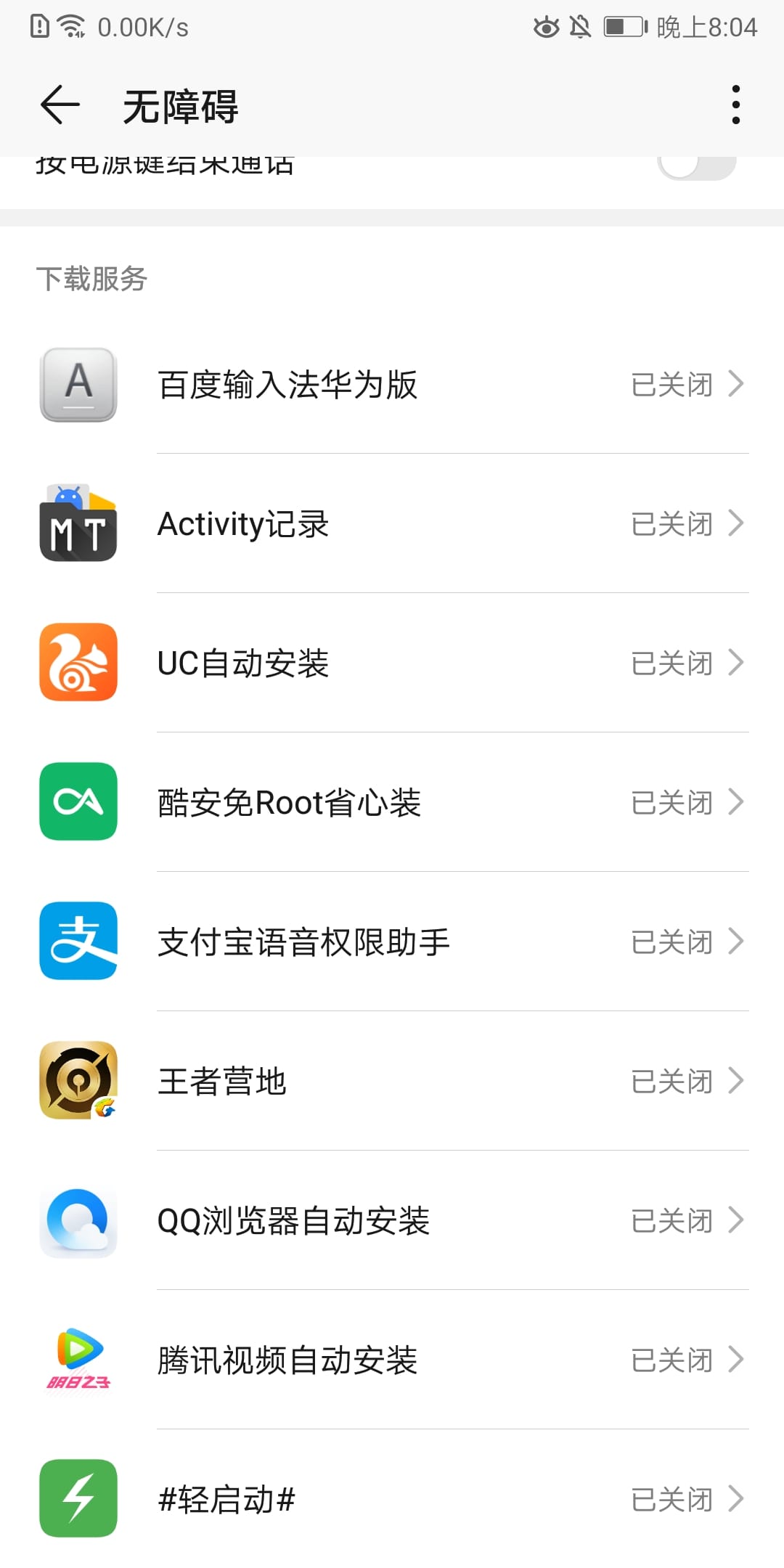Open the Activity记录 service row
The height and width of the screenshot is (1568, 784).
[x=392, y=524]
